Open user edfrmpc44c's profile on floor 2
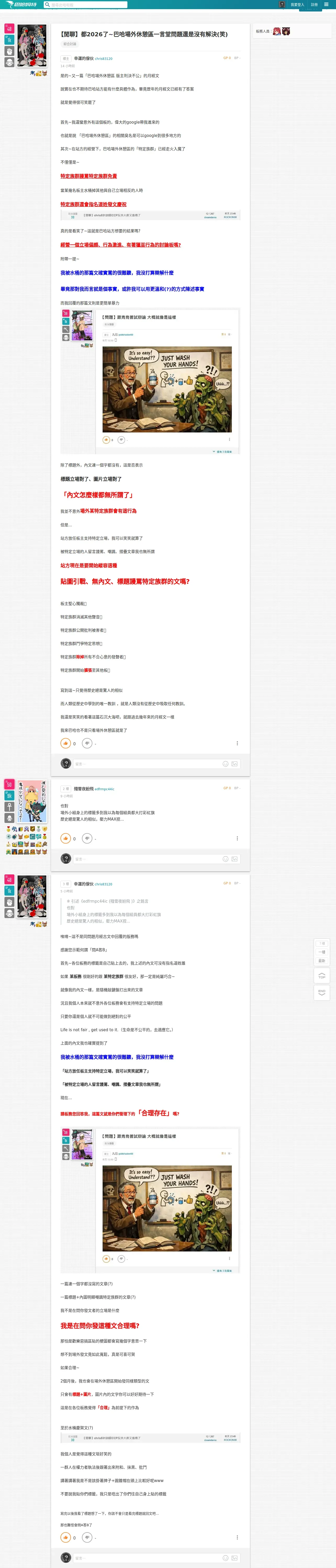The height and width of the screenshot is (1568, 336). pos(104,789)
